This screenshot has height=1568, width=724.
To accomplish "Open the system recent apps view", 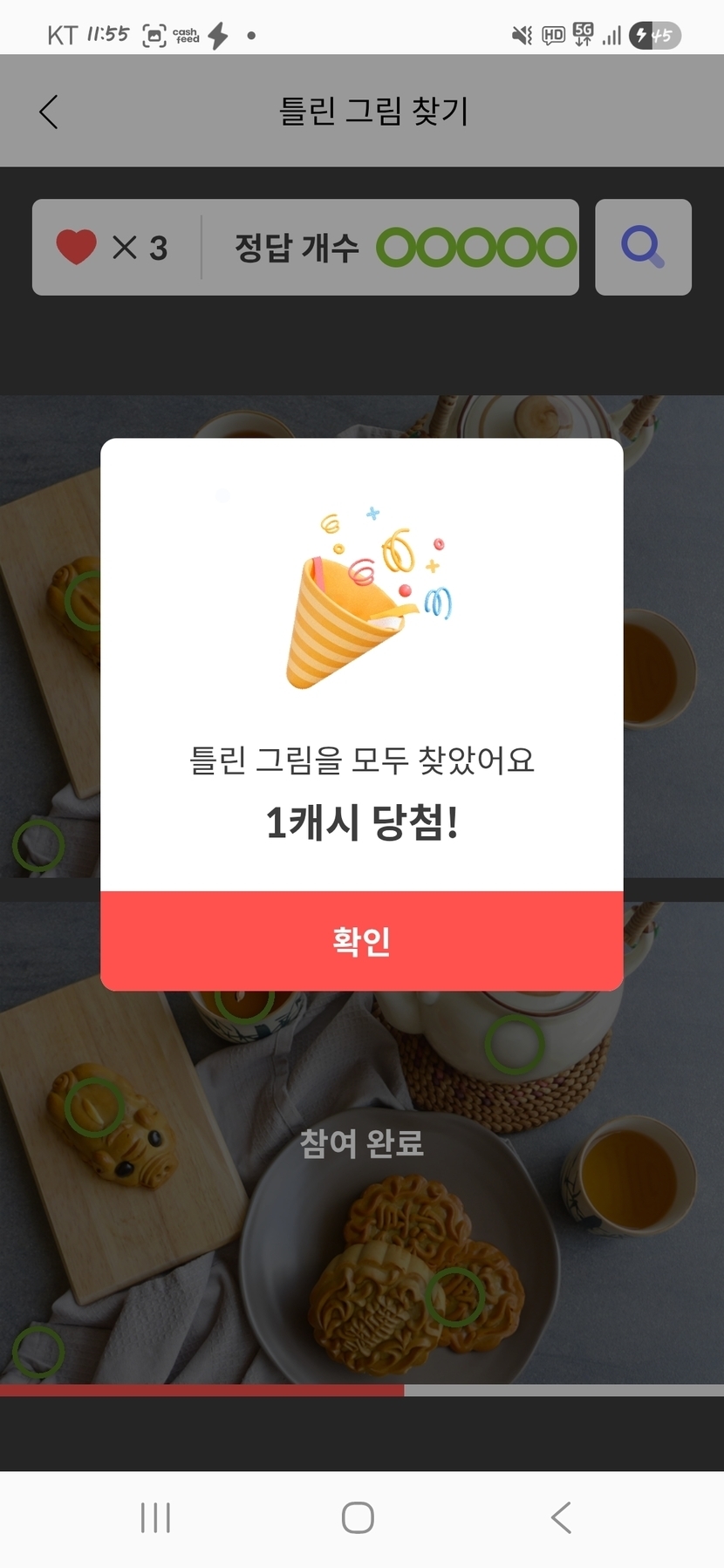I will click(155, 1517).
